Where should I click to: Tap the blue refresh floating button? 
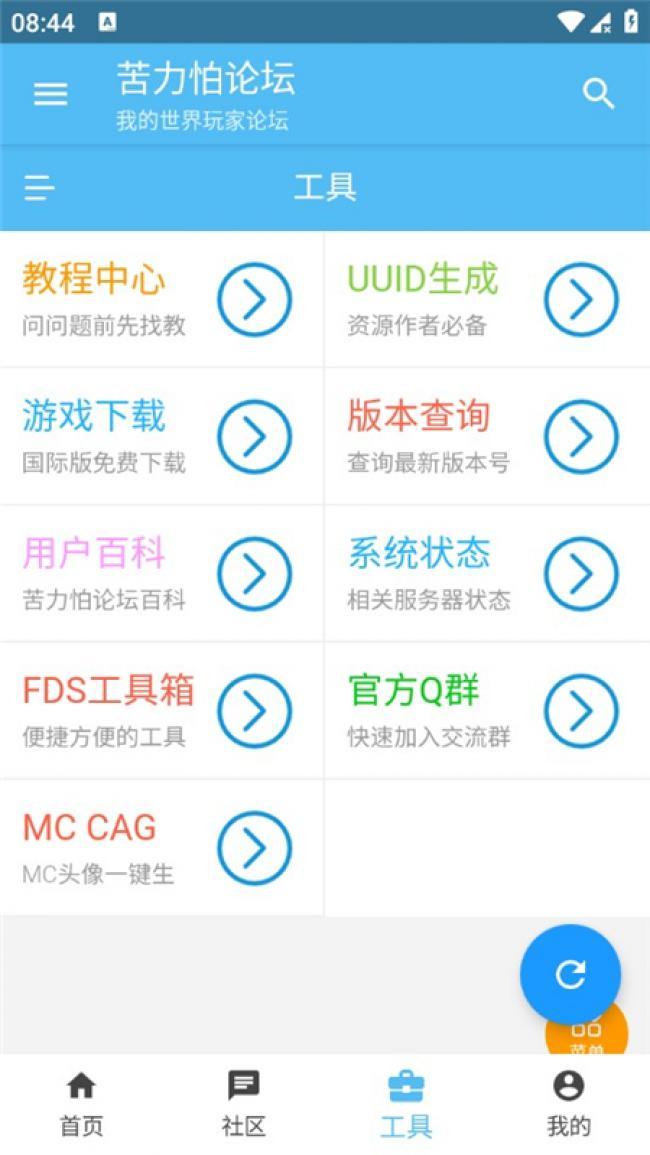pos(570,974)
